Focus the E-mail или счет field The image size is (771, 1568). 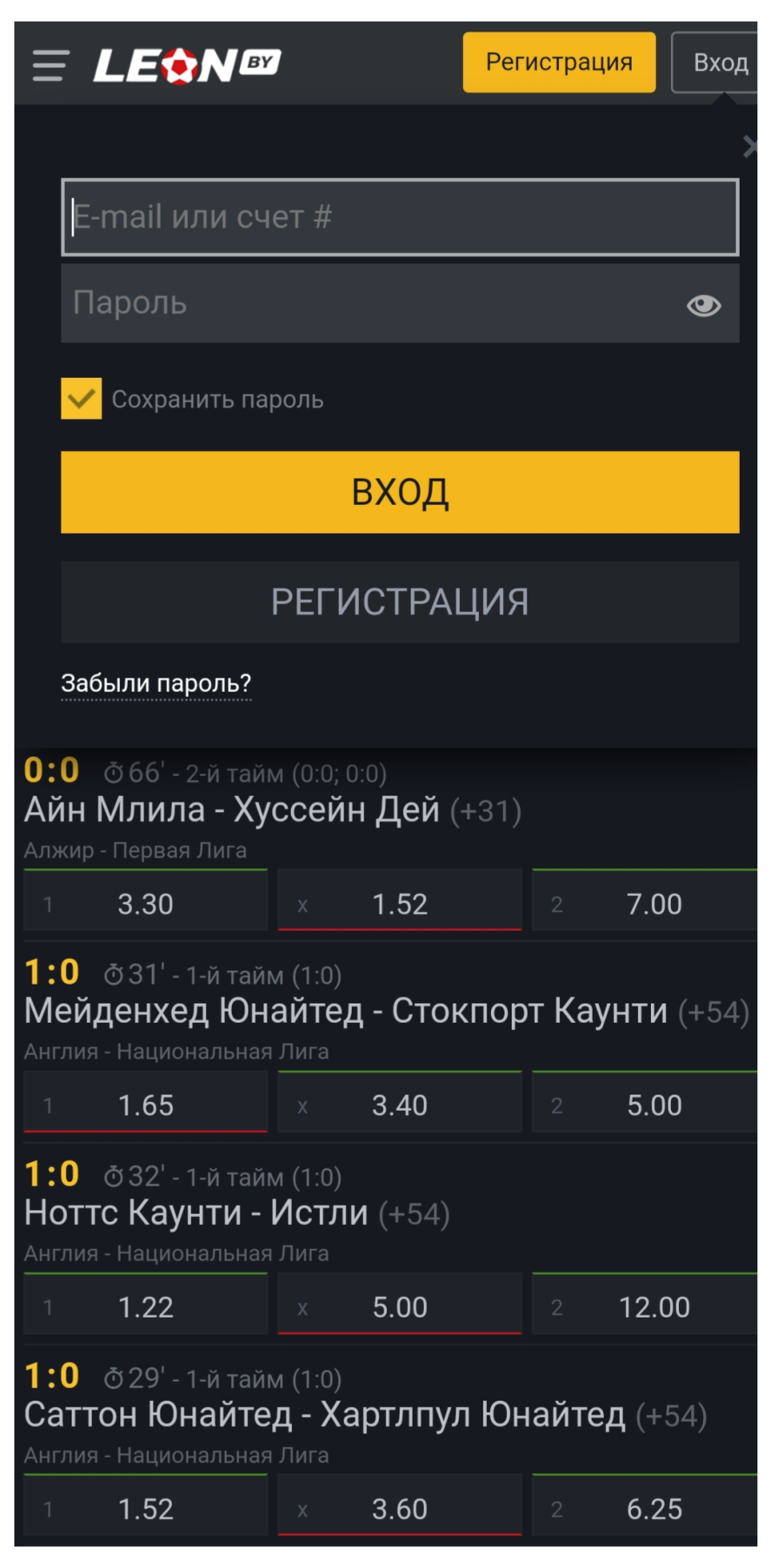coord(400,217)
